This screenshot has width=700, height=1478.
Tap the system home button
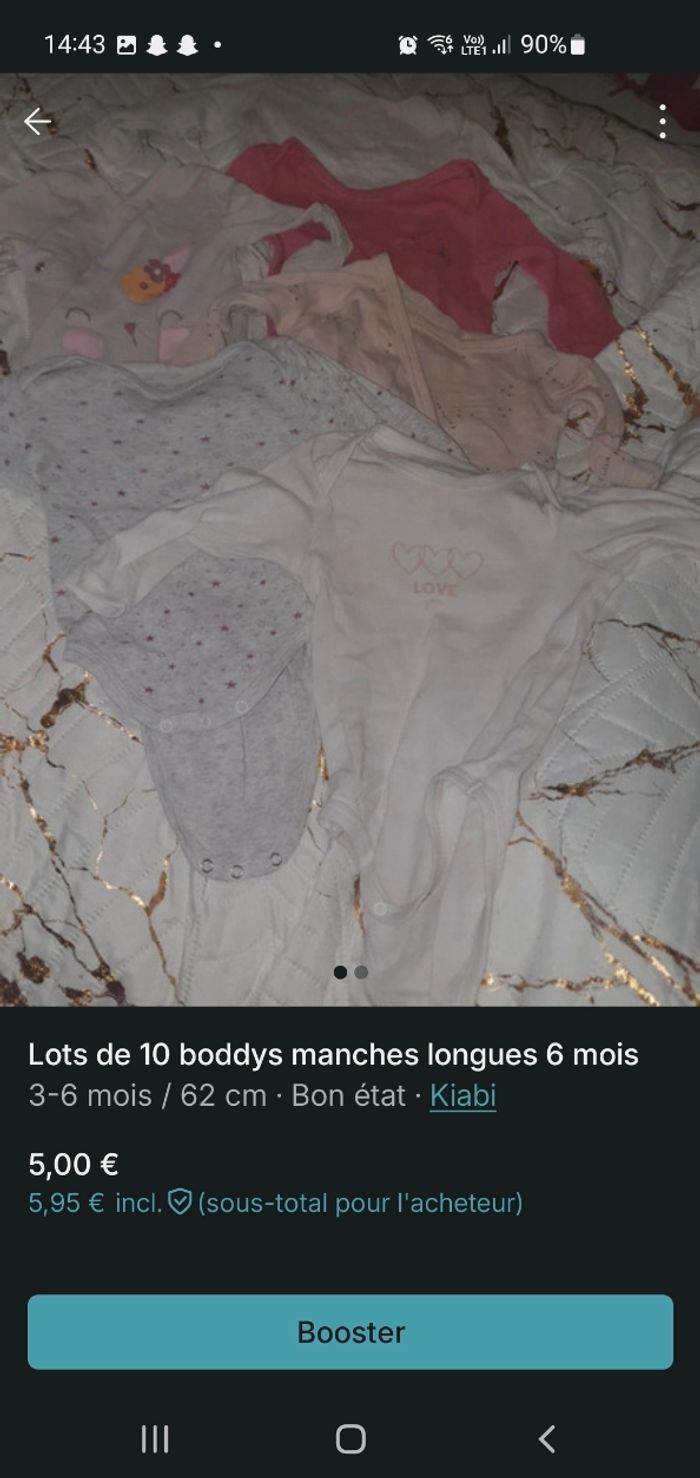350,1439
